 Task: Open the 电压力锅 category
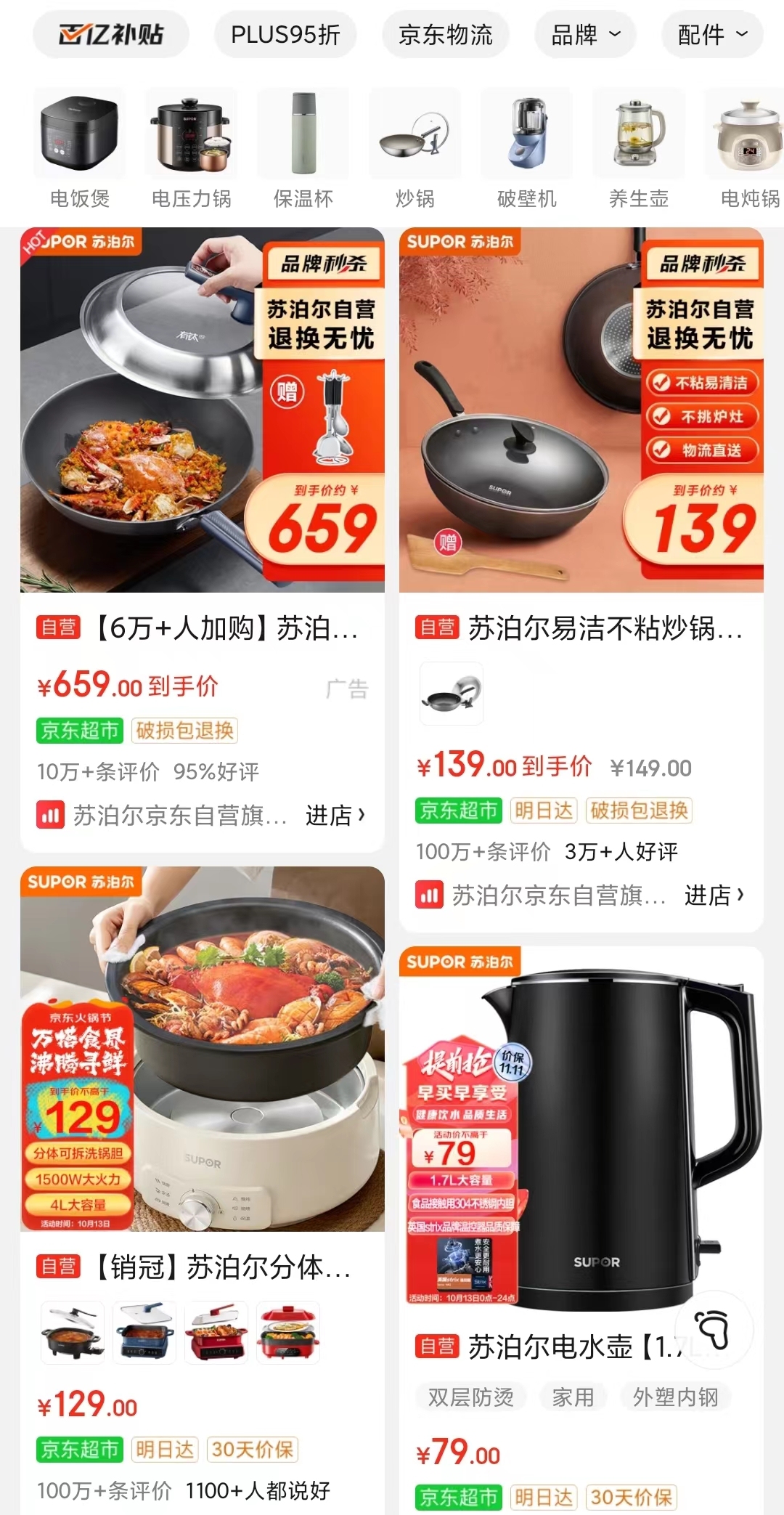[x=192, y=150]
